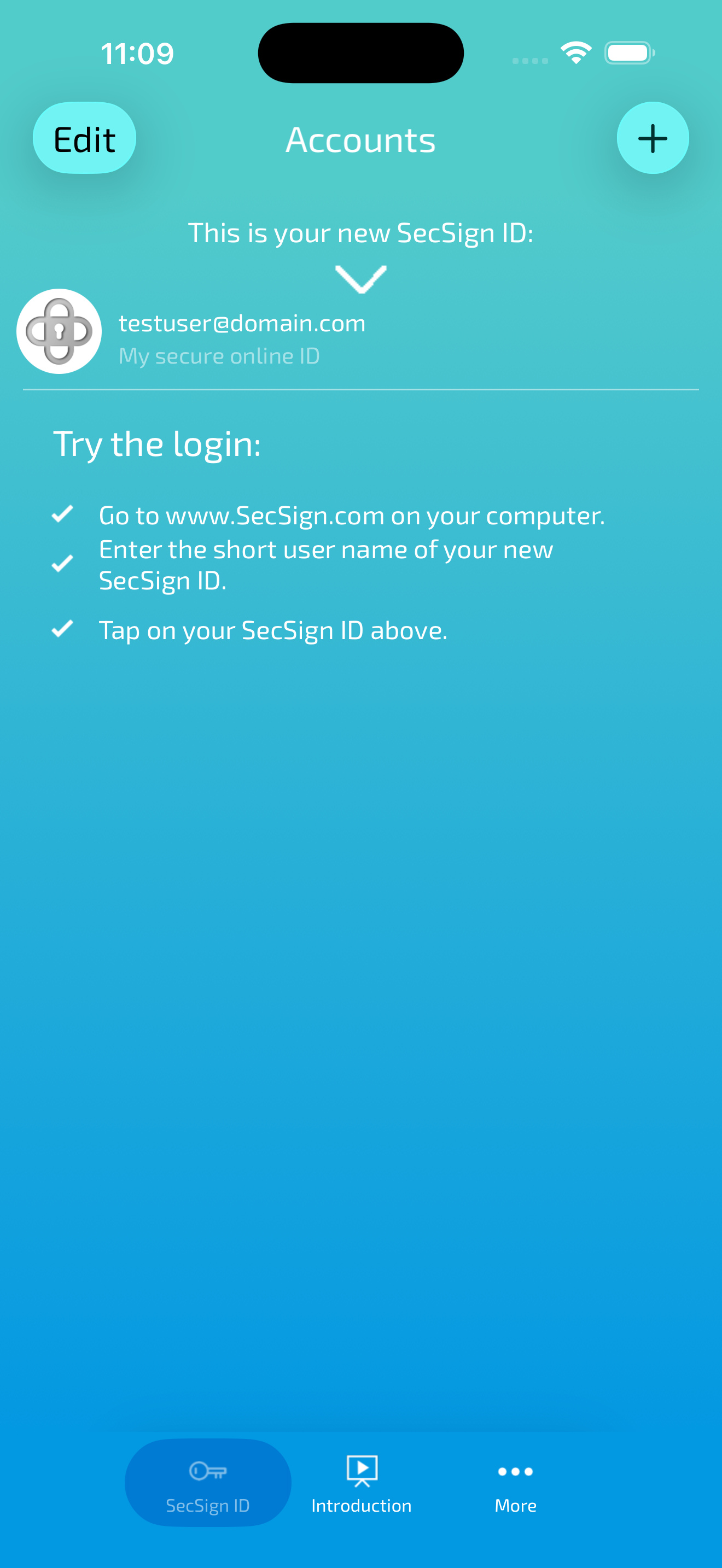Screen dimensions: 722x1568
Task: Tap the Edit button
Action: [x=84, y=138]
